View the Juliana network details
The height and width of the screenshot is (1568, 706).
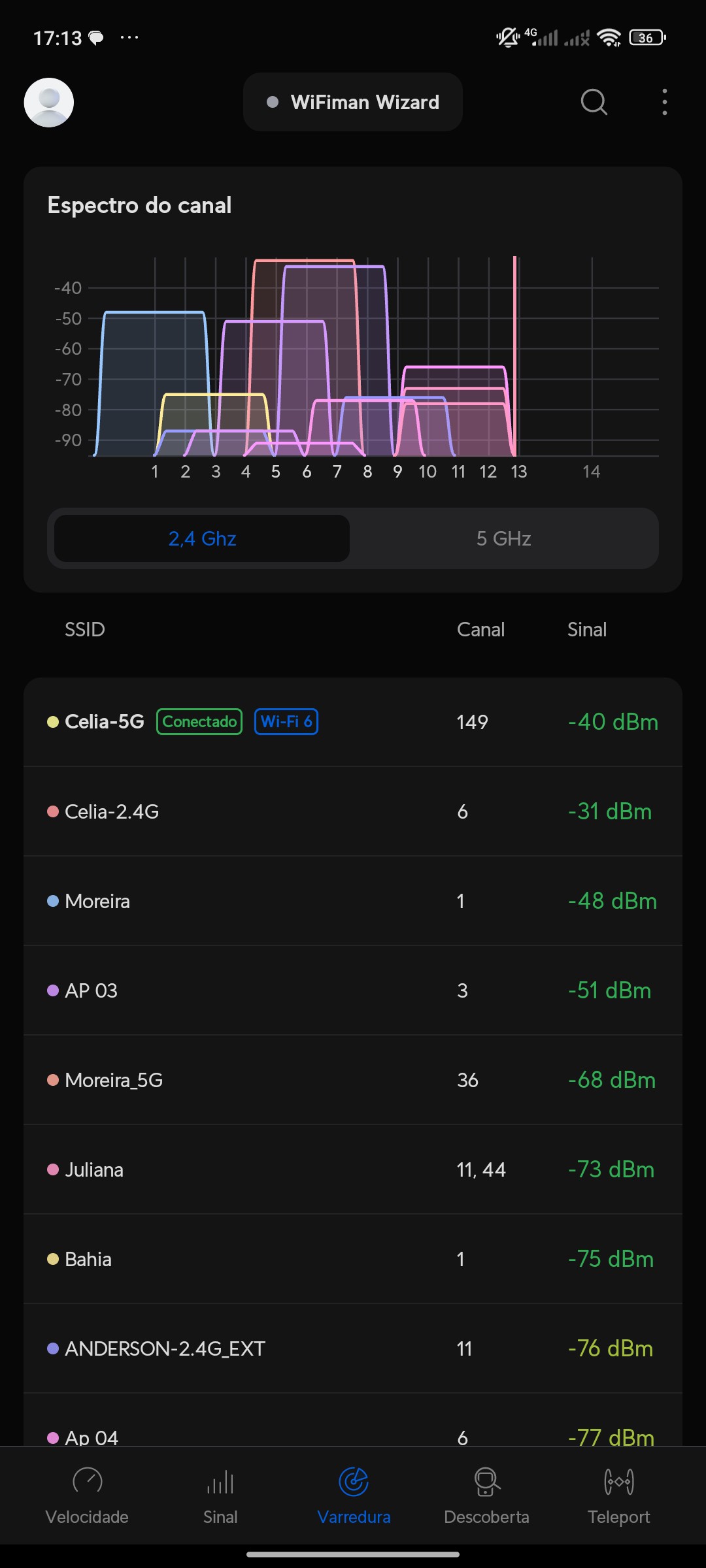(x=353, y=1169)
